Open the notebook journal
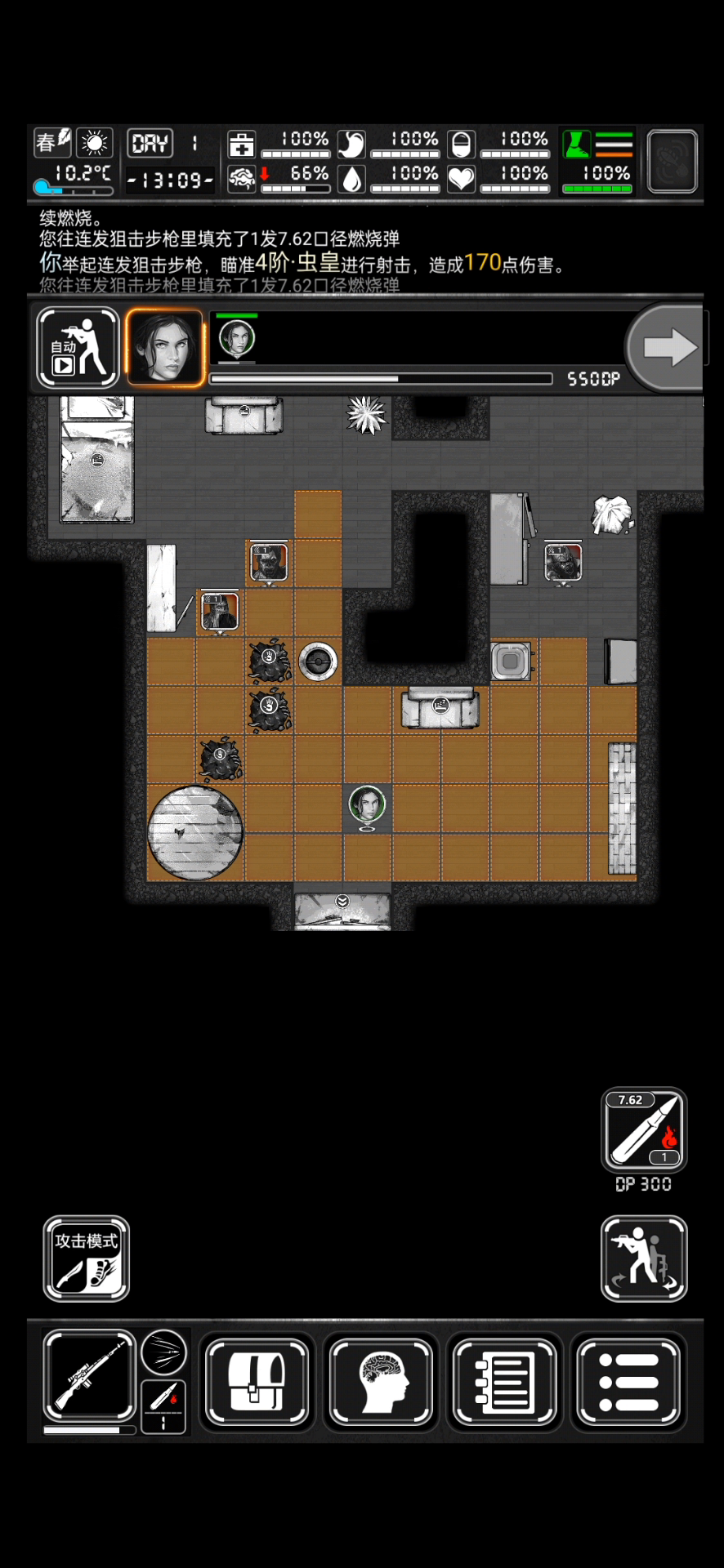This screenshot has height=1568, width=724. 505,1382
